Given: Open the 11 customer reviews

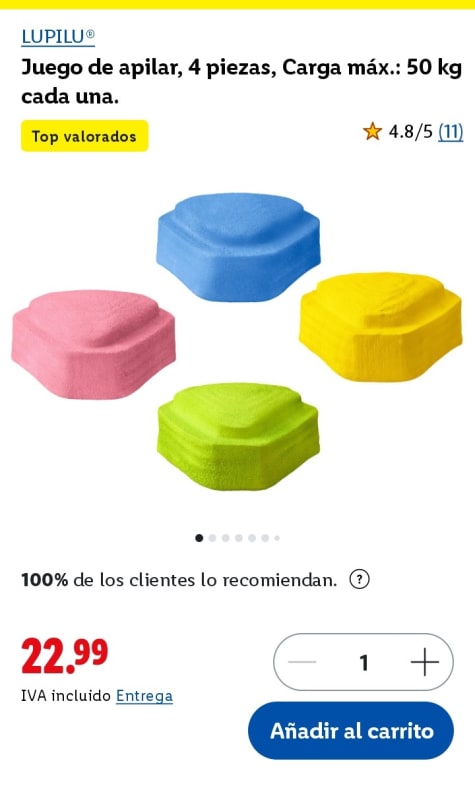Looking at the screenshot, I should click(450, 132).
